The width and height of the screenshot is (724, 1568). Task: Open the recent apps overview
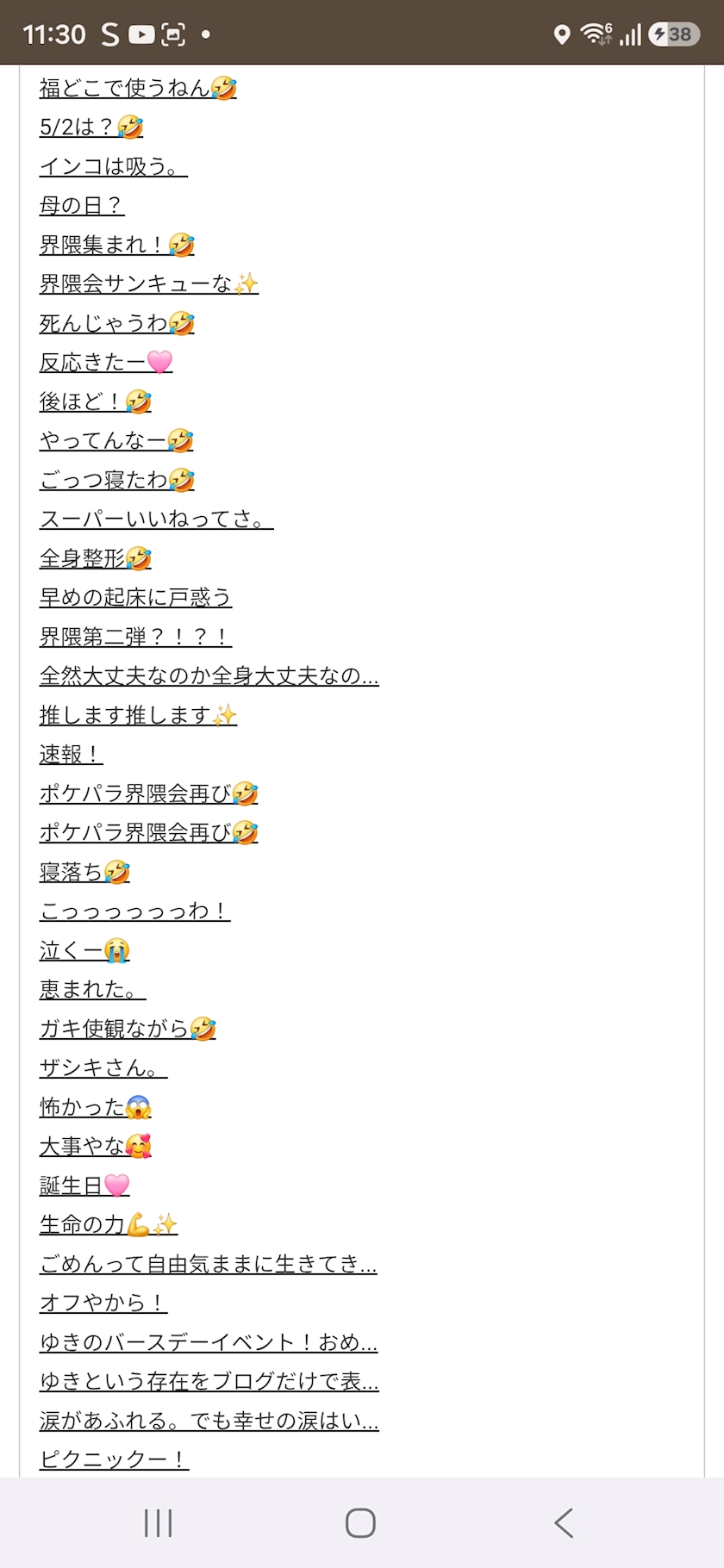pyautogui.click(x=159, y=1523)
